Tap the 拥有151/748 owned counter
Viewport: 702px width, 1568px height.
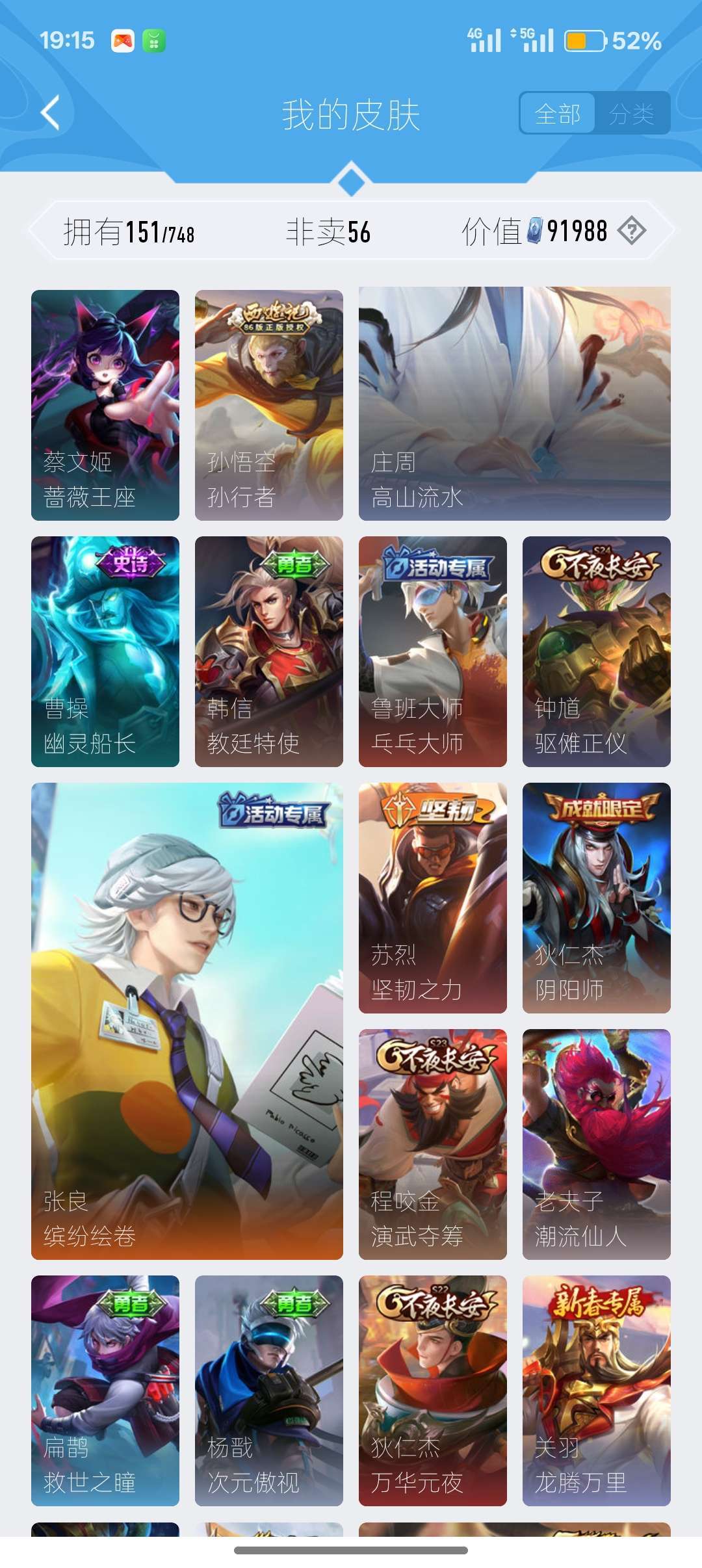(130, 229)
